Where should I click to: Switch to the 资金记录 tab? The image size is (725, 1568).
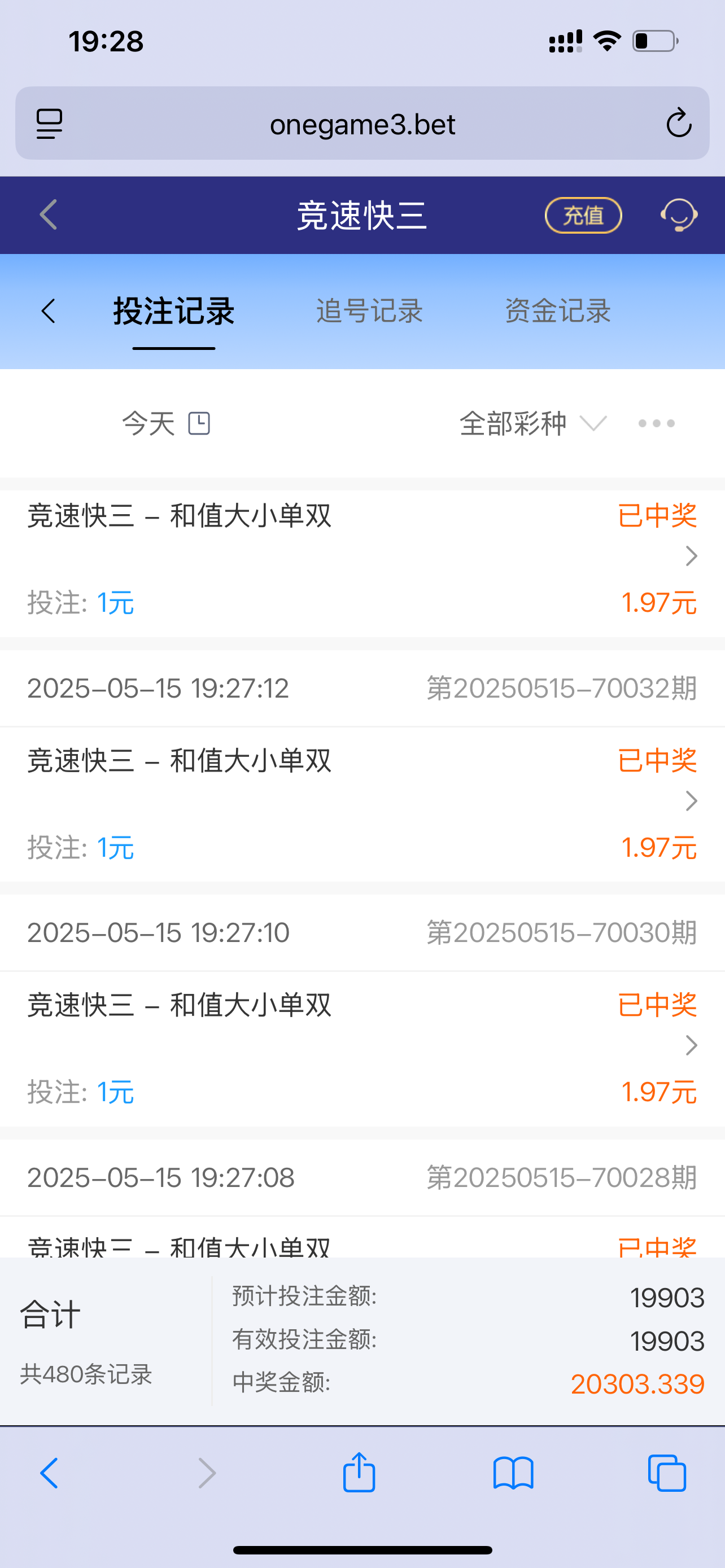[x=558, y=311]
